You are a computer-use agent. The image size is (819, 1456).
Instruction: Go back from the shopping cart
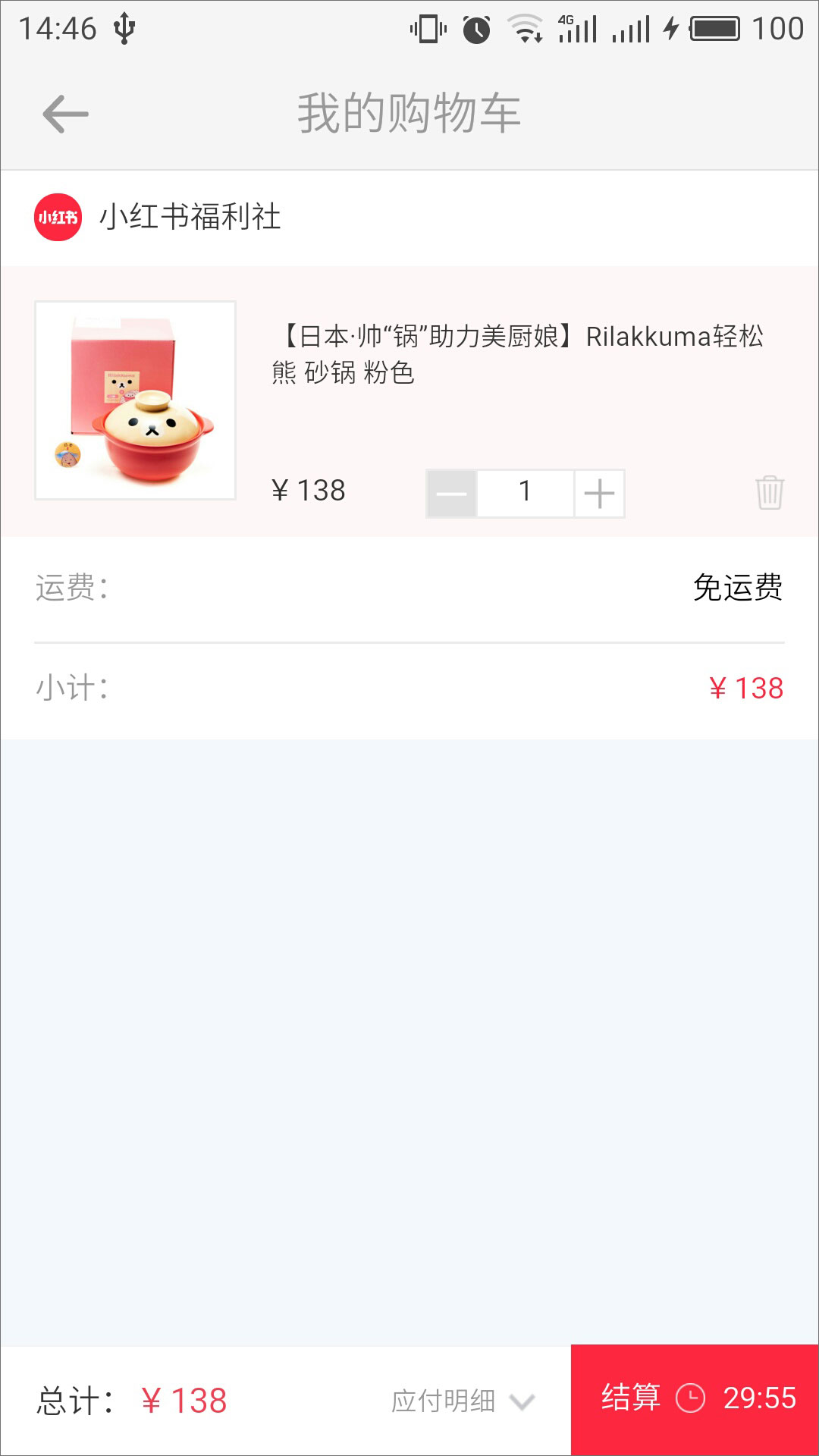65,114
